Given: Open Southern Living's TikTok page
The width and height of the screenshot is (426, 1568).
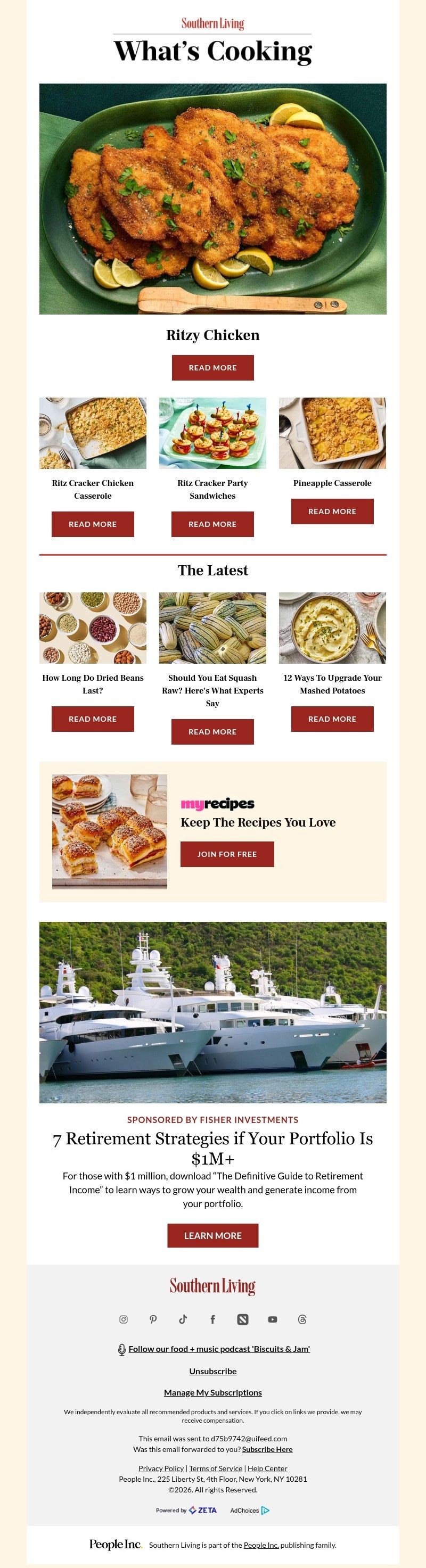Looking at the screenshot, I should pyautogui.click(x=183, y=1319).
